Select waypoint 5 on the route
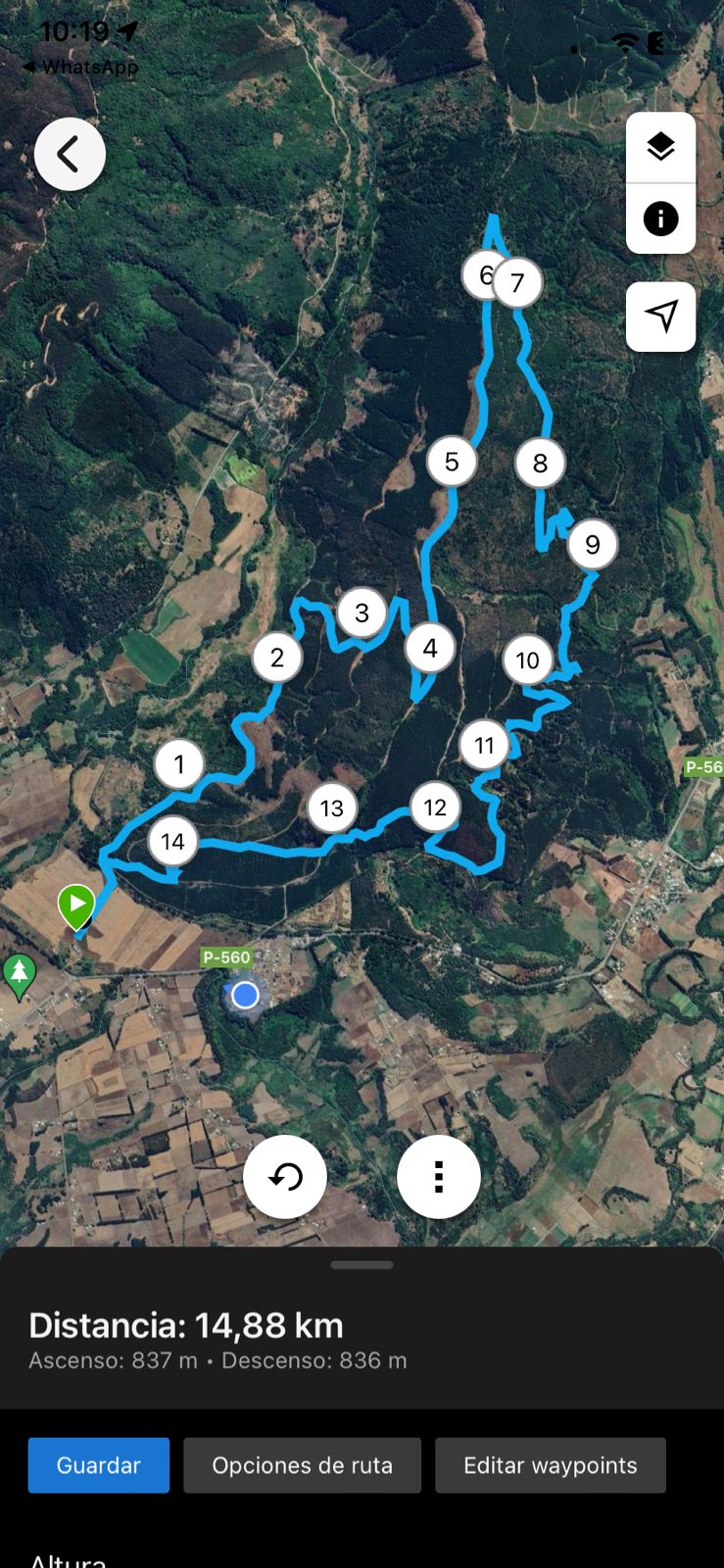 click(x=452, y=462)
